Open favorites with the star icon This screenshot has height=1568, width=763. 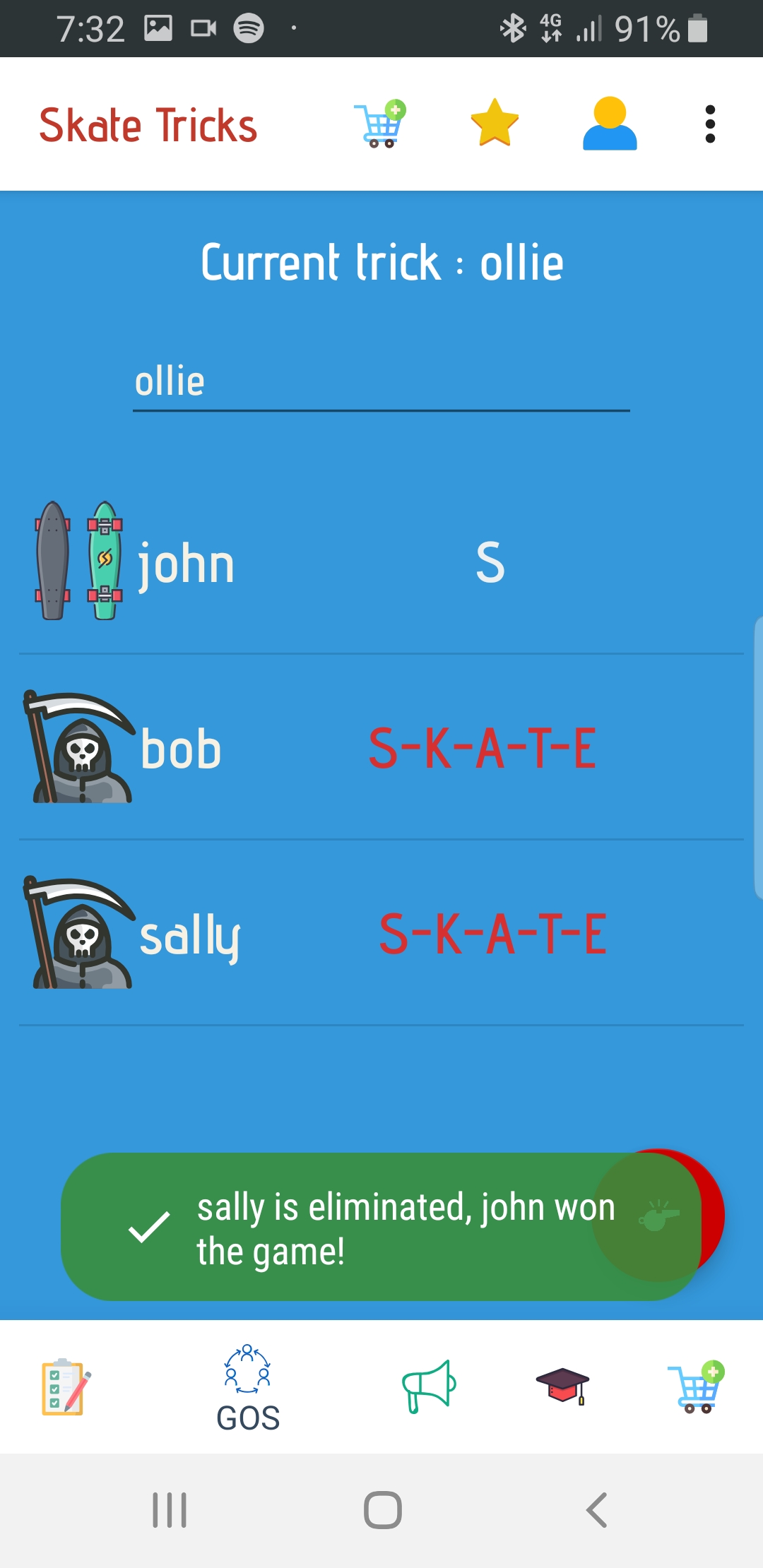pos(495,124)
